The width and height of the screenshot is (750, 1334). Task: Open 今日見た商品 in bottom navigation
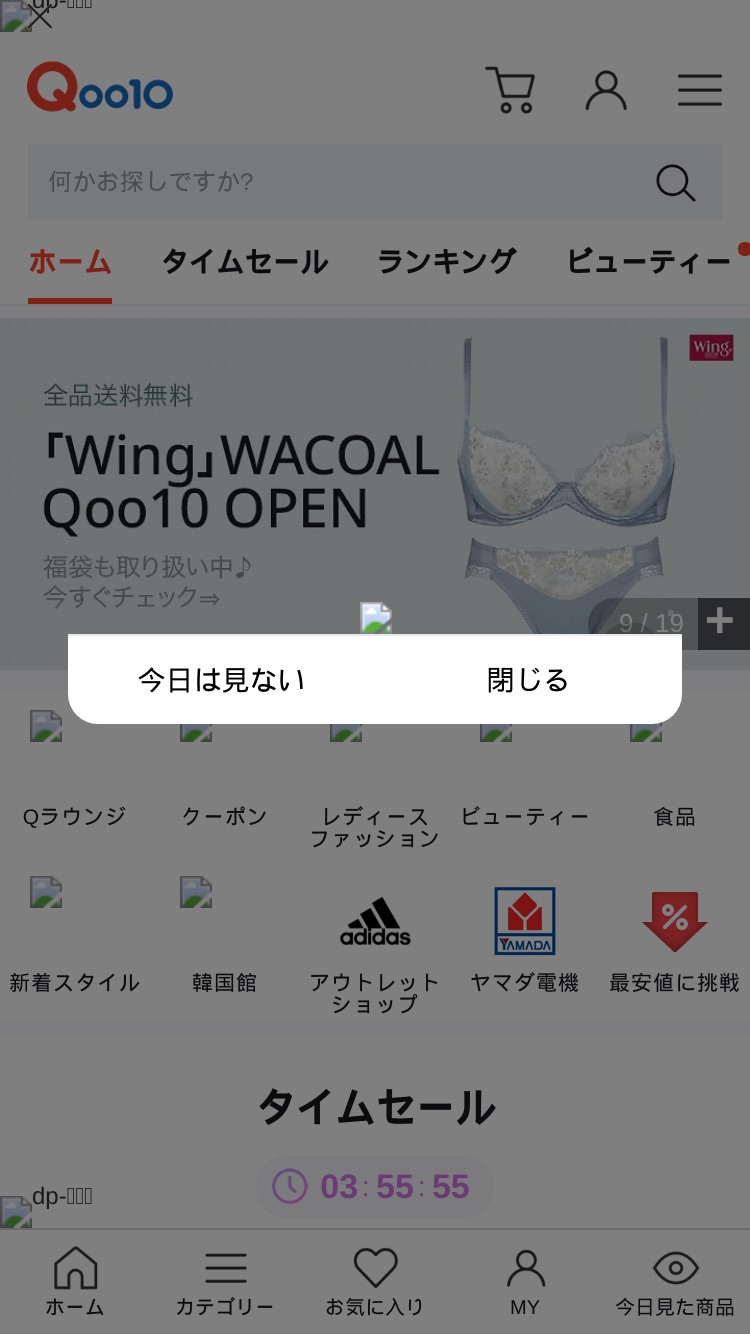coord(675,1282)
